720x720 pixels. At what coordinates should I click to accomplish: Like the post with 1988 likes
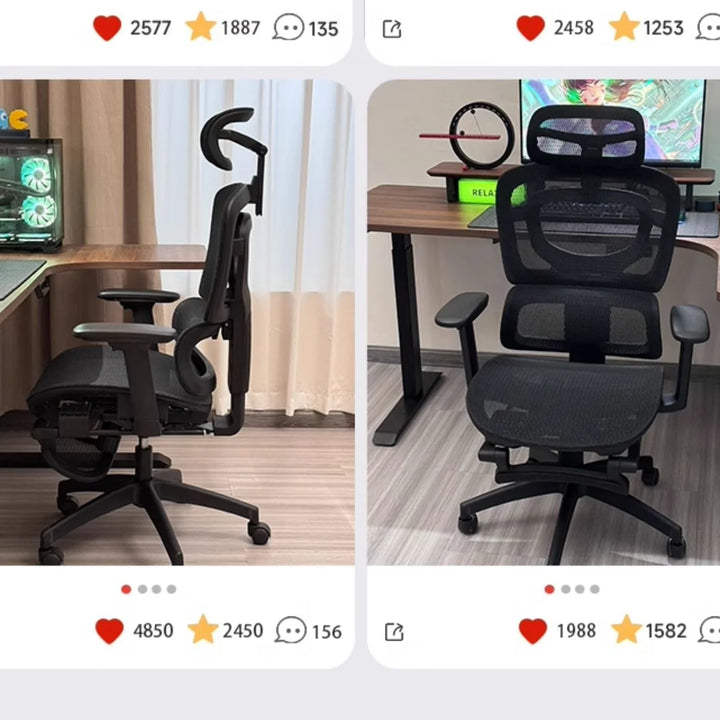point(533,631)
